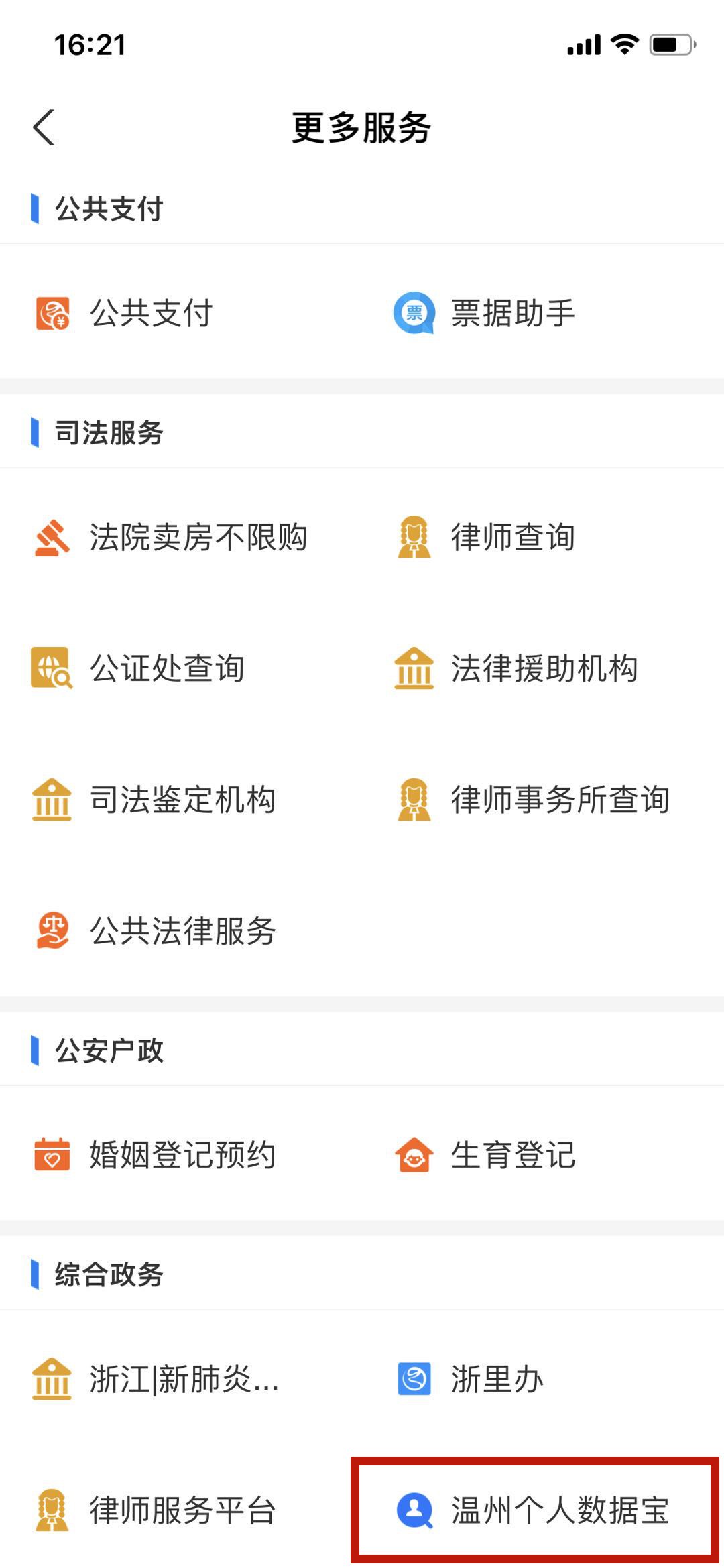Open 婚姻登记预约
This screenshot has width=724, height=1568.
[154, 1155]
